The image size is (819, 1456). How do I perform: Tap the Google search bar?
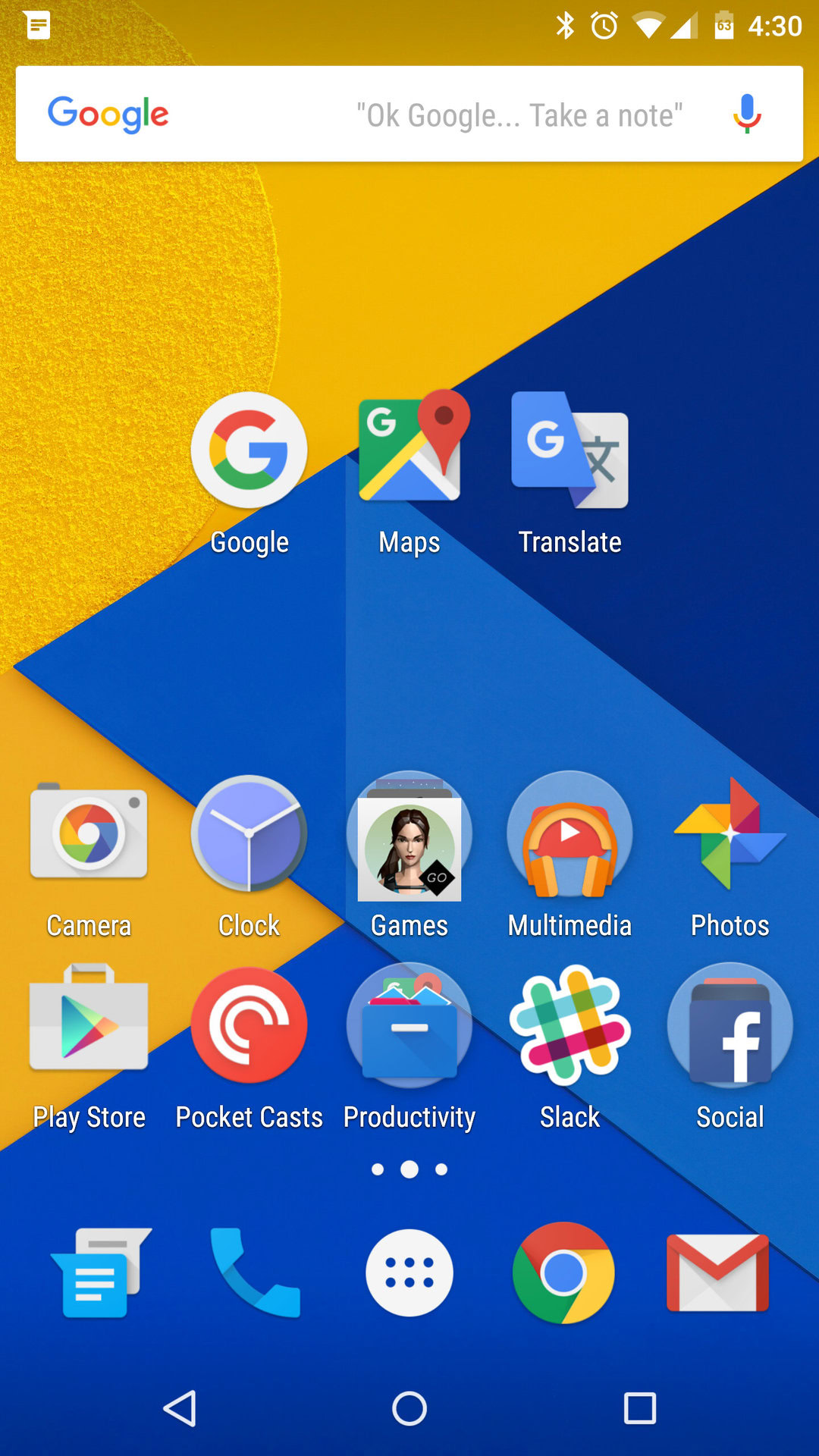click(409, 114)
